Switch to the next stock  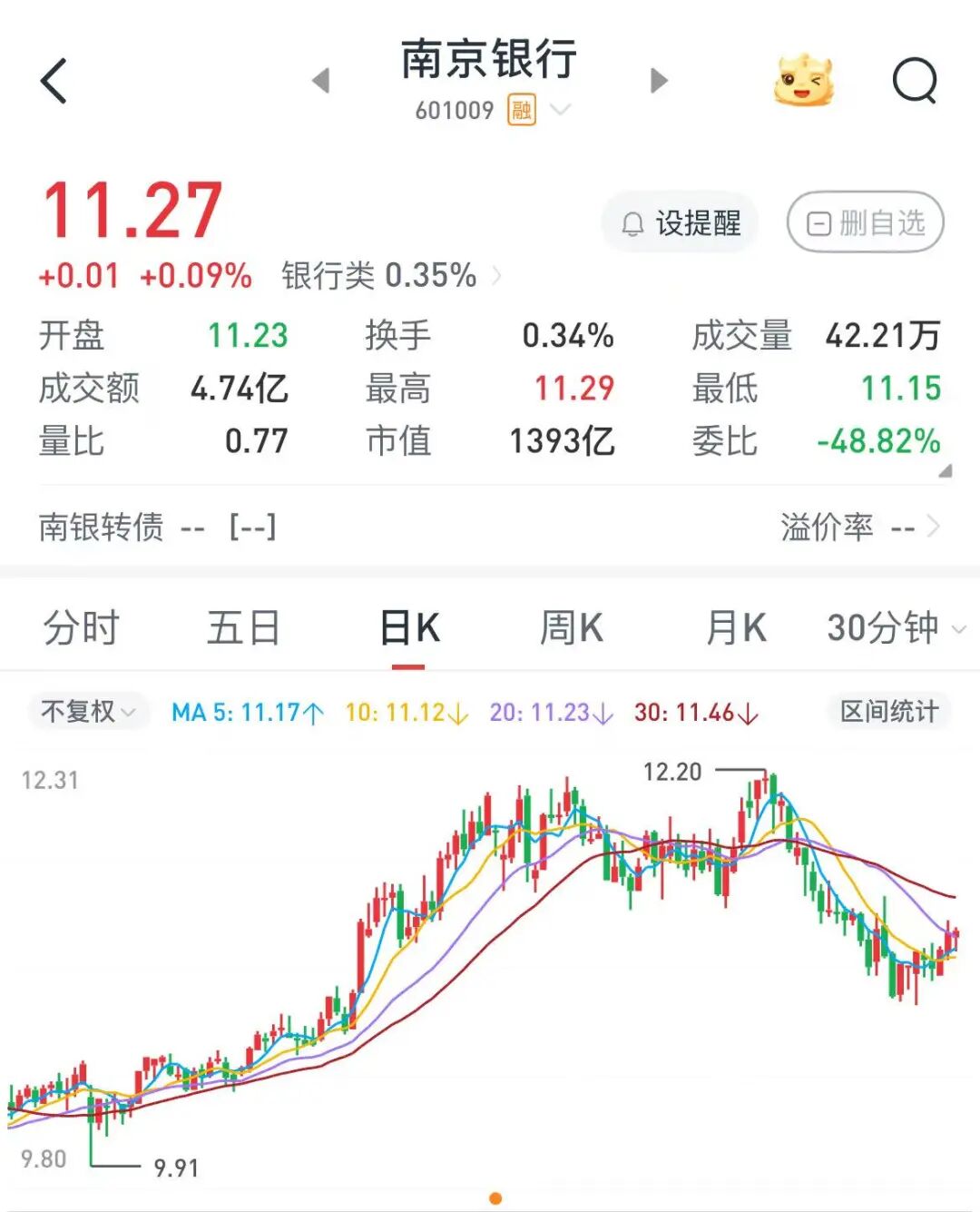(659, 81)
